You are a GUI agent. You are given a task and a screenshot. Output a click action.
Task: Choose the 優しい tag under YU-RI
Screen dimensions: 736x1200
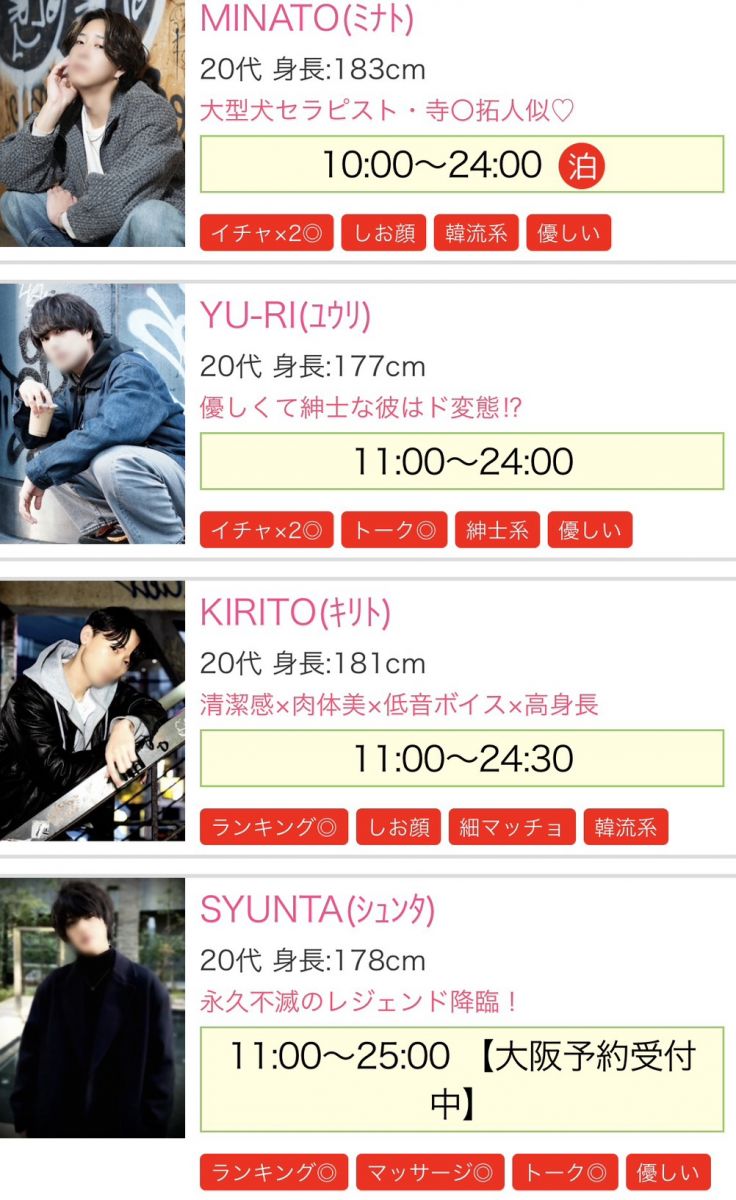pos(590,531)
